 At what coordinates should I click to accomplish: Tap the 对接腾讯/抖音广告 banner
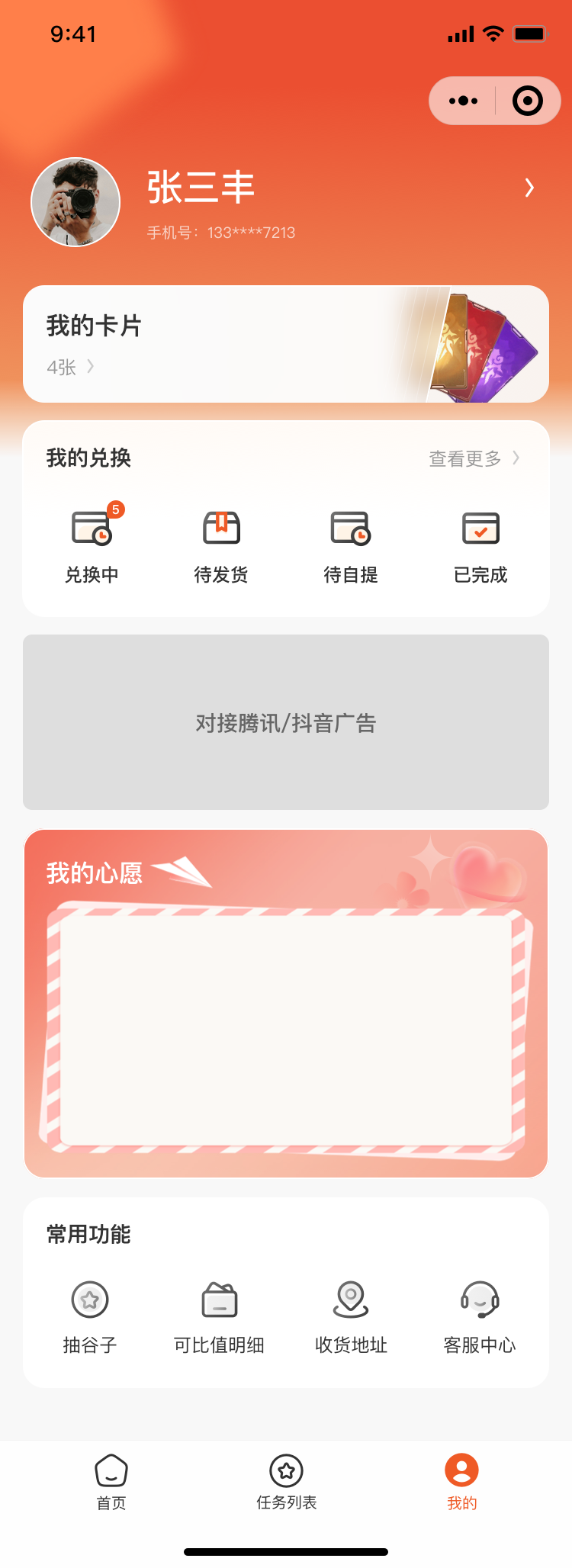[286, 722]
